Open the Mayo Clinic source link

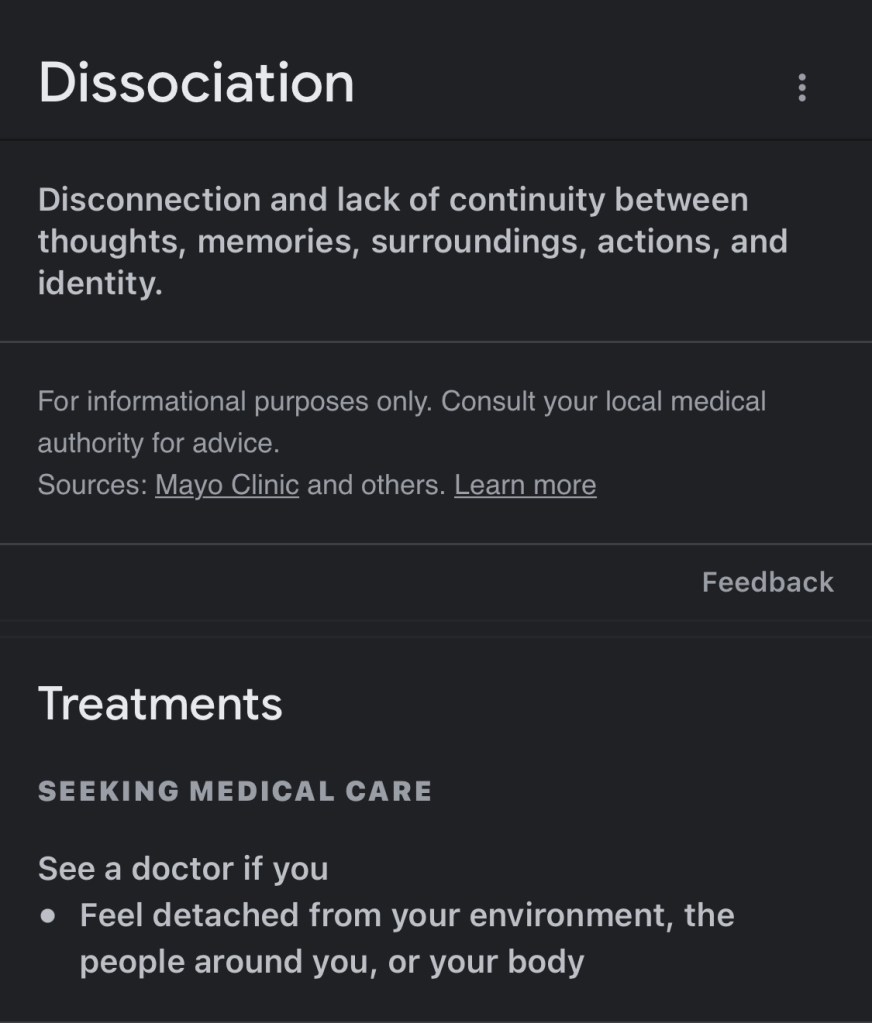227,485
